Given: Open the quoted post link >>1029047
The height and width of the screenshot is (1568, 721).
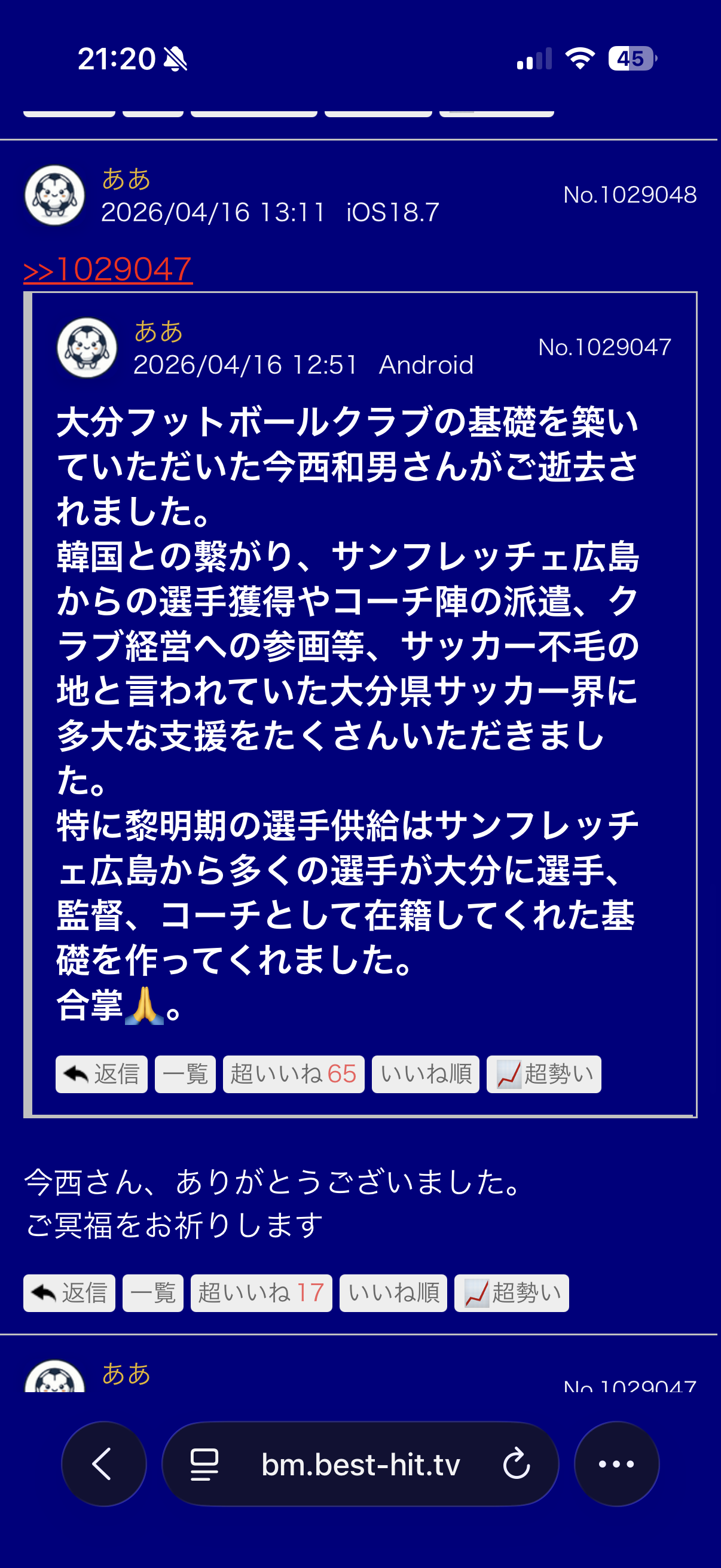Looking at the screenshot, I should pos(108,270).
